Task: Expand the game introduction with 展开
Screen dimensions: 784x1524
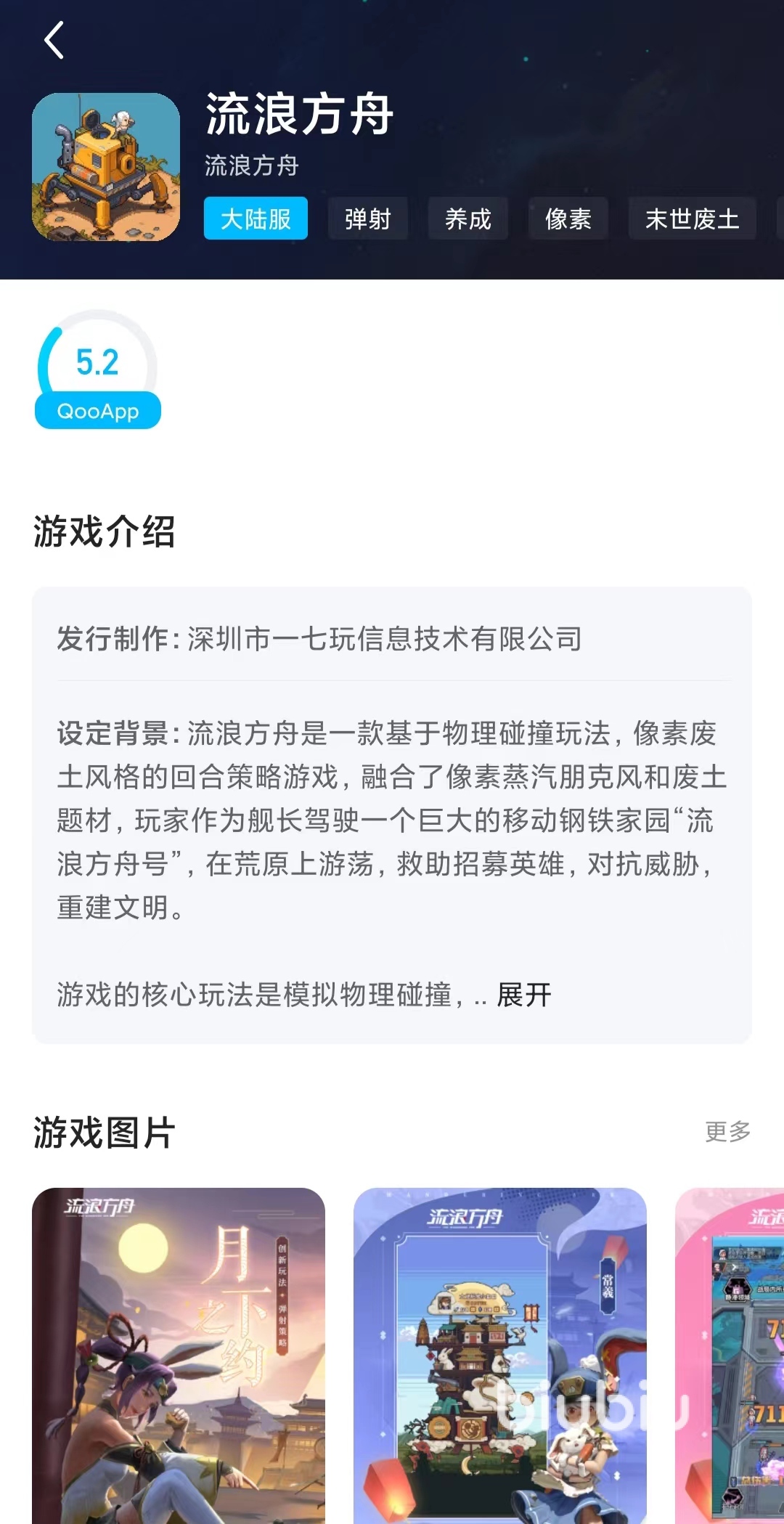Action: [x=524, y=995]
